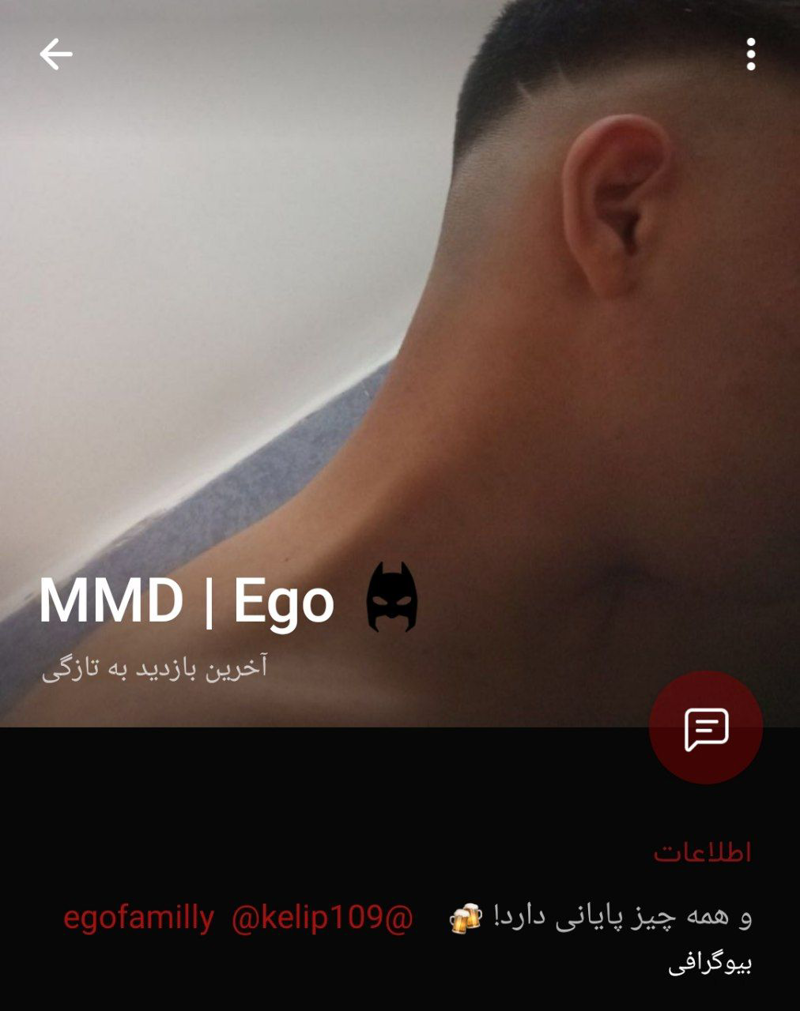
Task: Go back using the arrow icon
Action: click(56, 54)
